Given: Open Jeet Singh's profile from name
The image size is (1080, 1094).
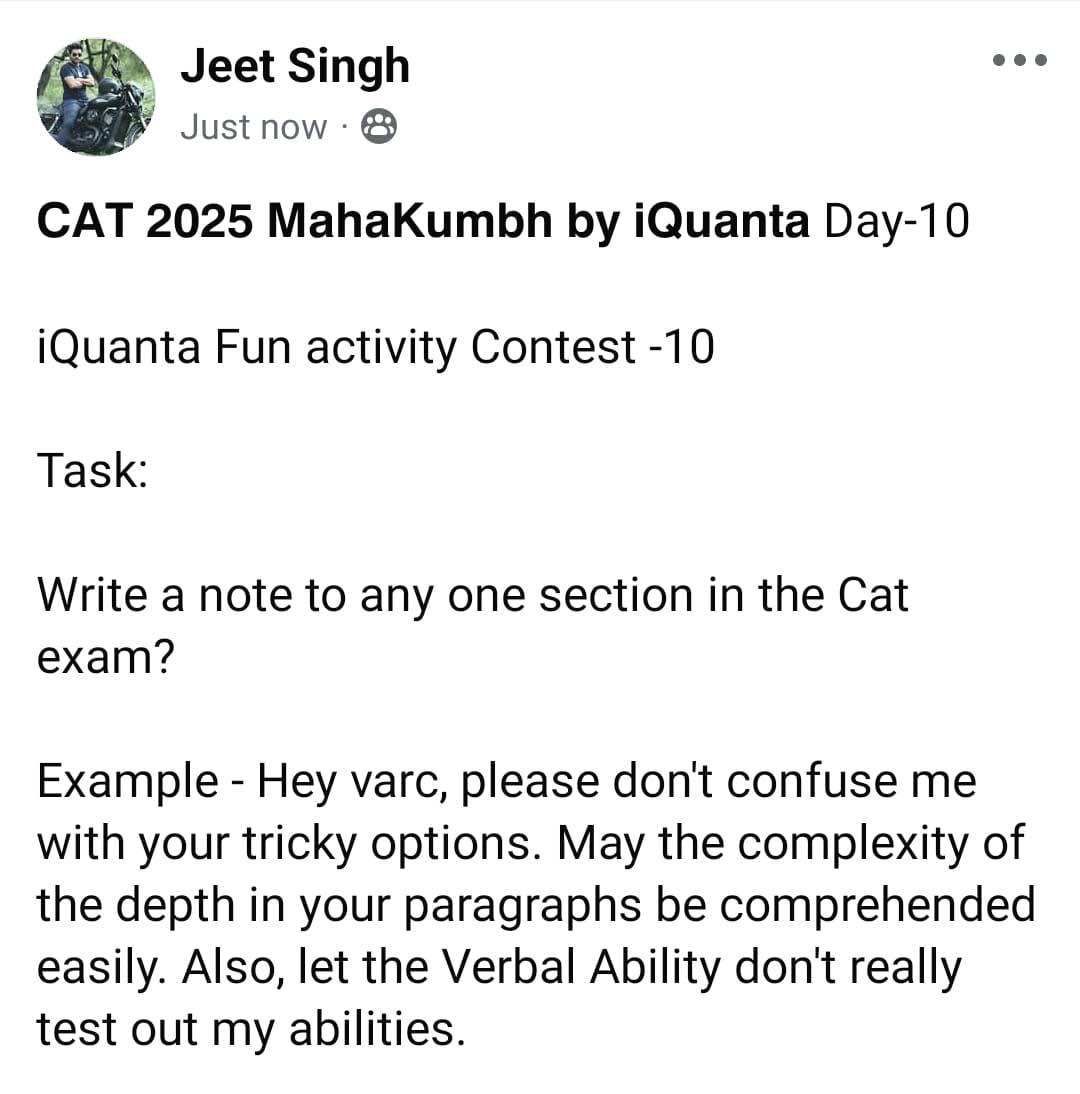Looking at the screenshot, I should tap(295, 67).
